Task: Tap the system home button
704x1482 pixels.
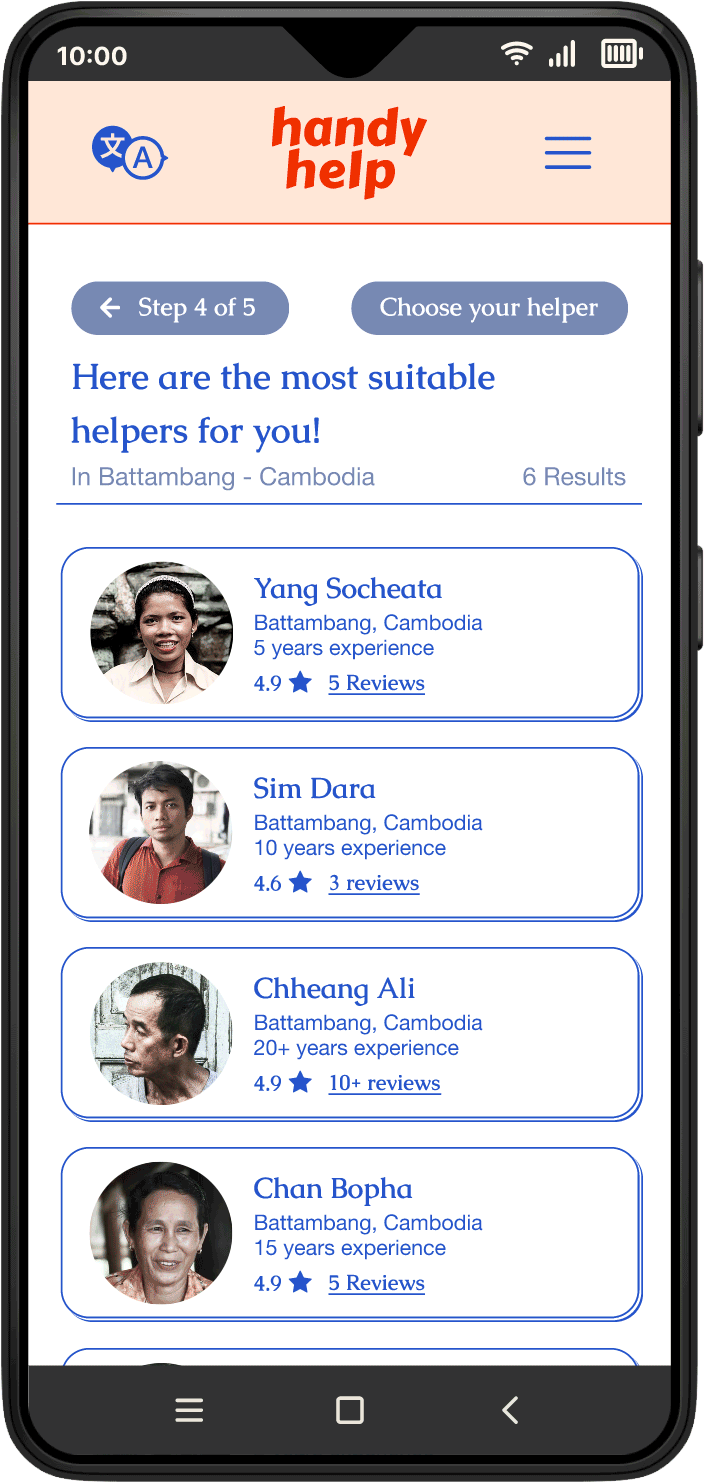Action: pos(350,1410)
